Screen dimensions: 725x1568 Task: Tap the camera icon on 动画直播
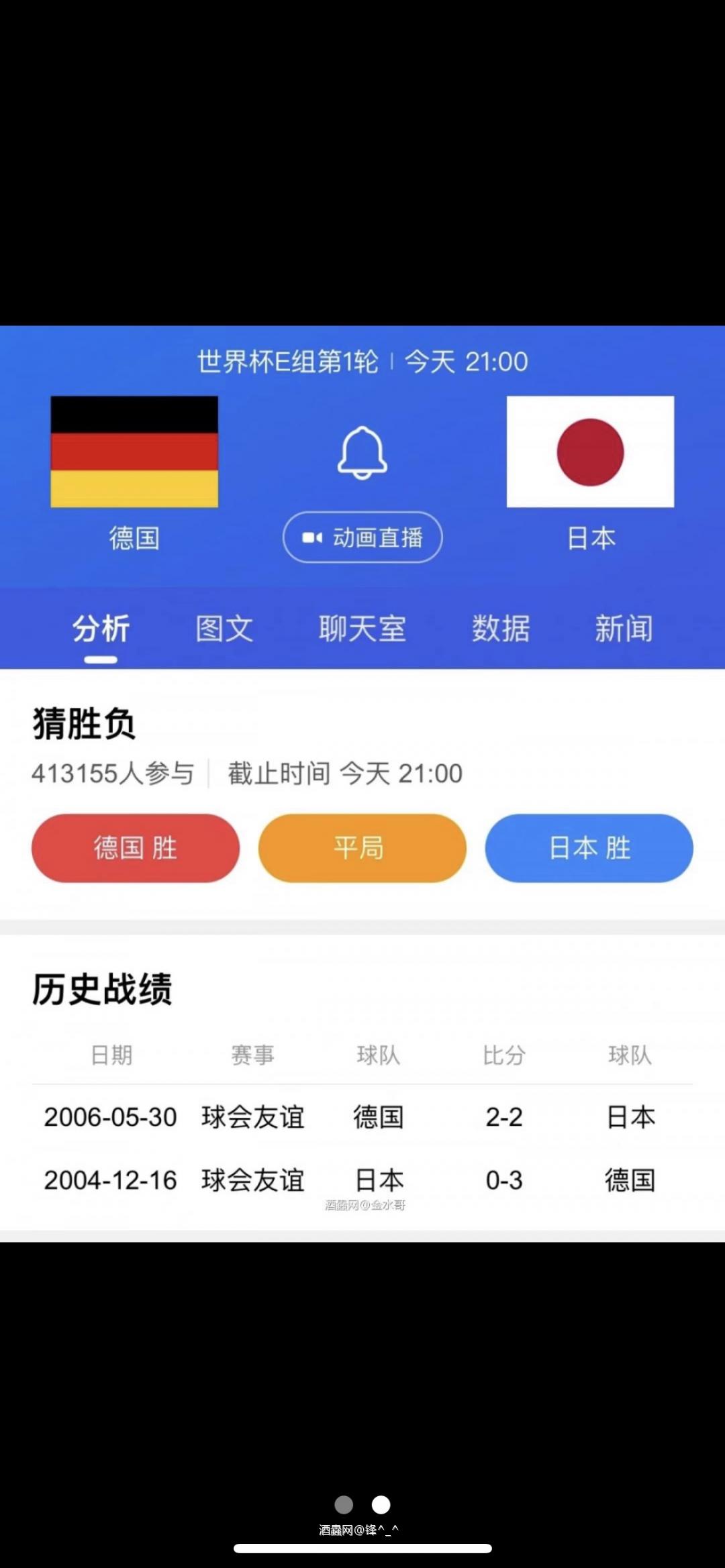(x=311, y=536)
